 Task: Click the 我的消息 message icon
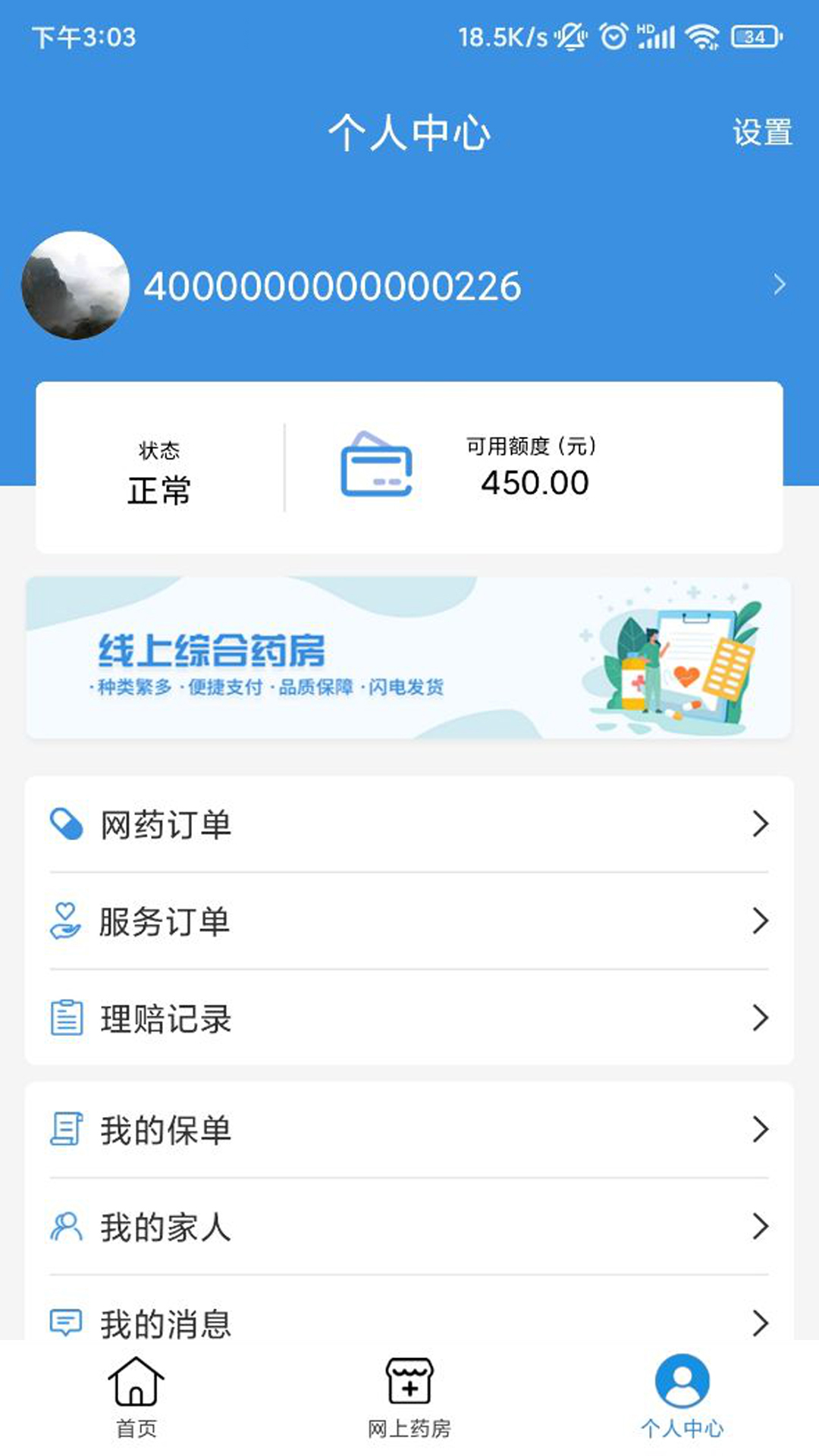click(68, 1323)
